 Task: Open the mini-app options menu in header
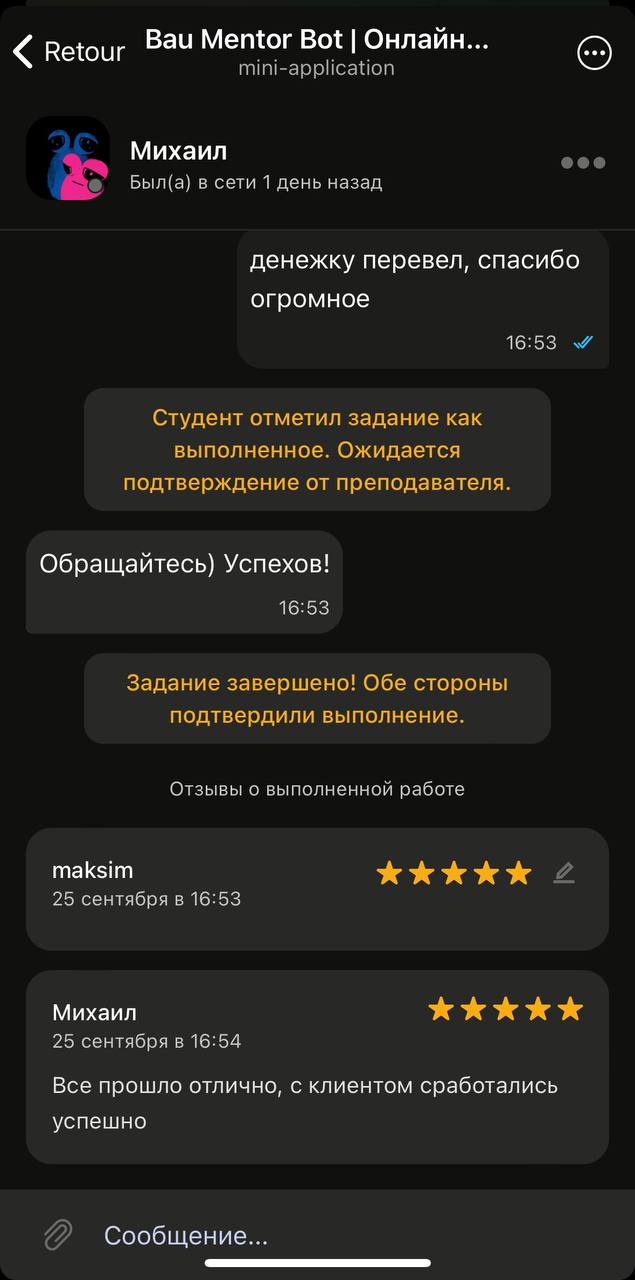click(x=594, y=52)
